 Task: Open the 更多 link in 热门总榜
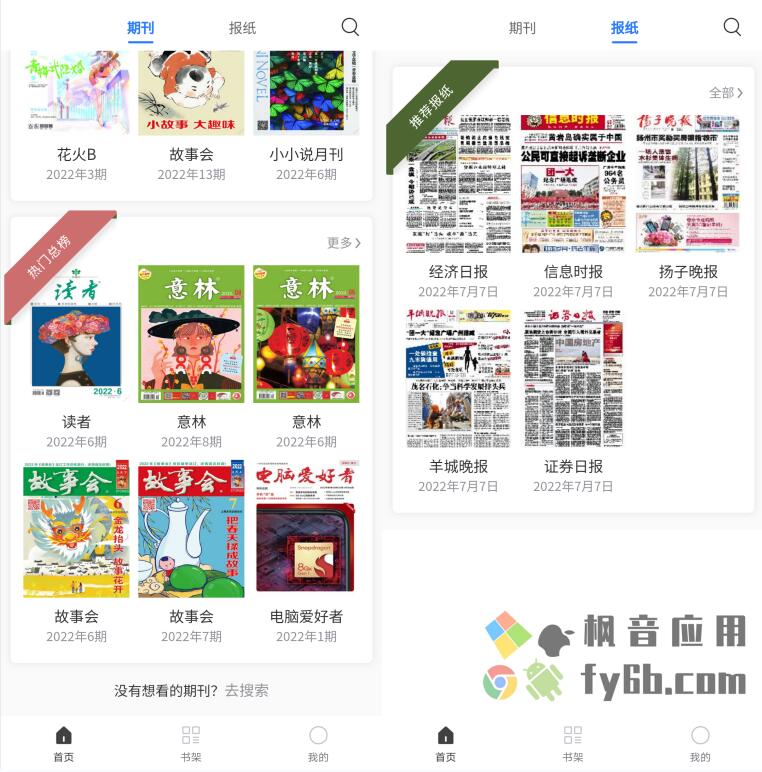pos(344,243)
